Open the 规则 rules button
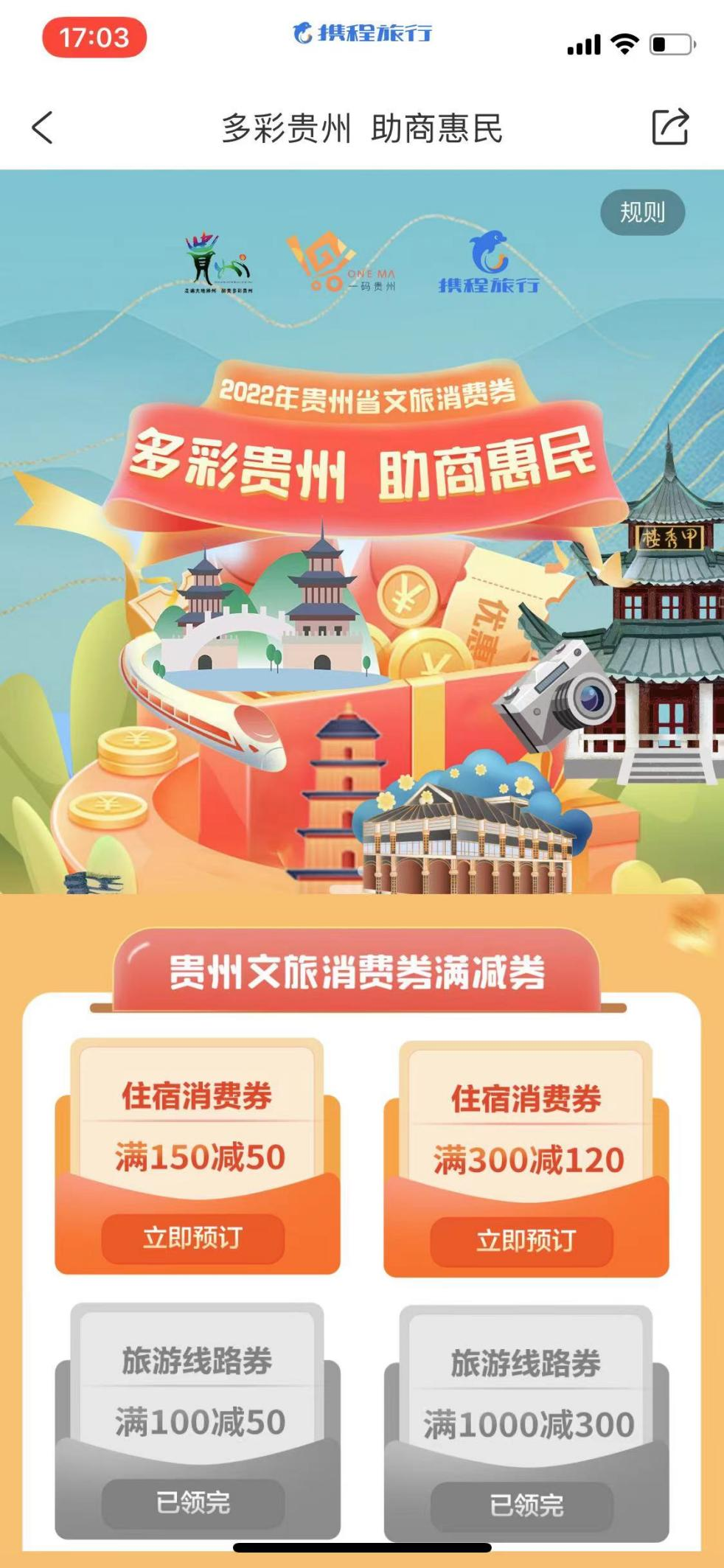 tap(642, 213)
